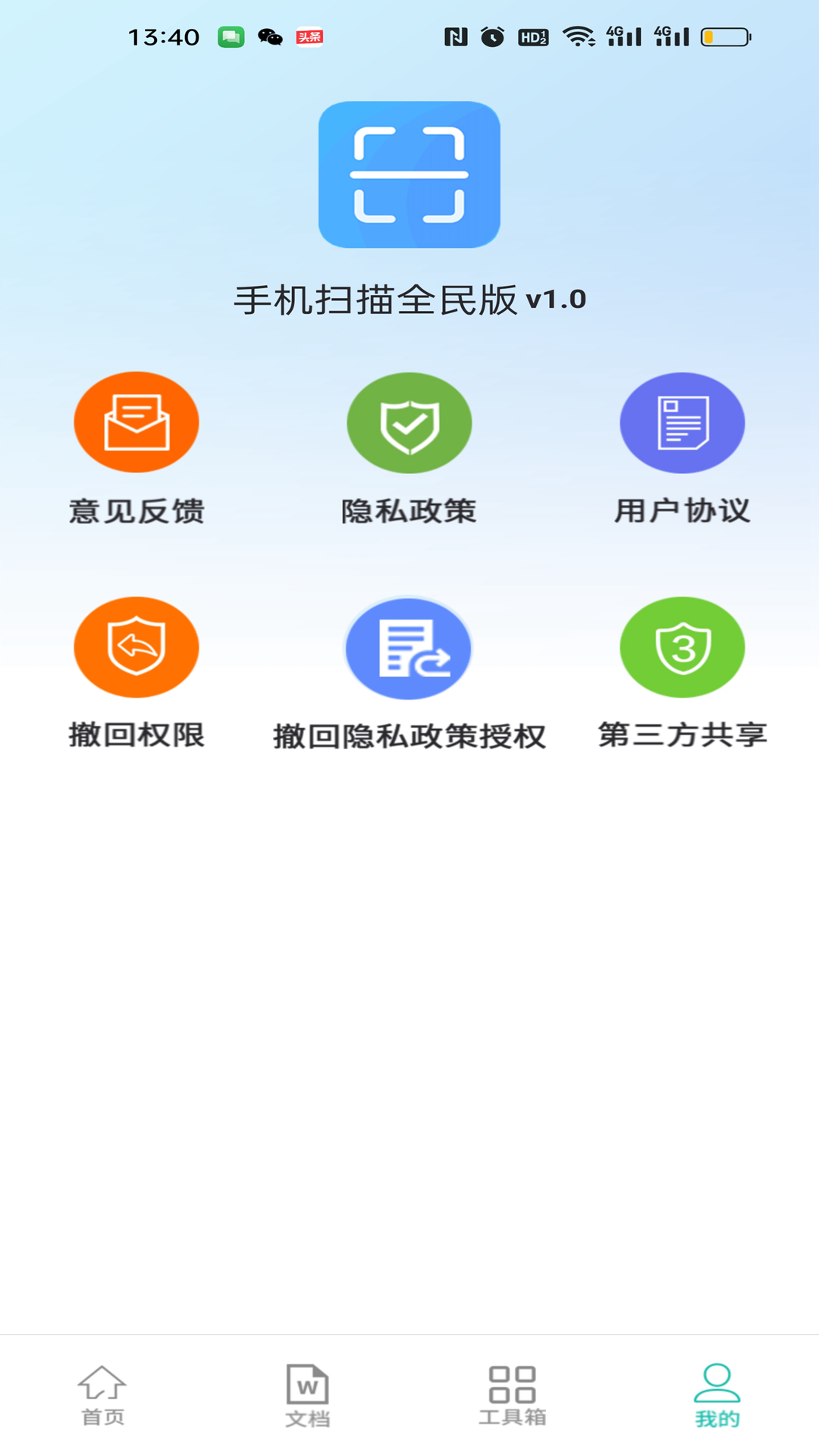Tap the 撤回权限 orange shield icon
The width and height of the screenshot is (819, 1456).
point(136,648)
